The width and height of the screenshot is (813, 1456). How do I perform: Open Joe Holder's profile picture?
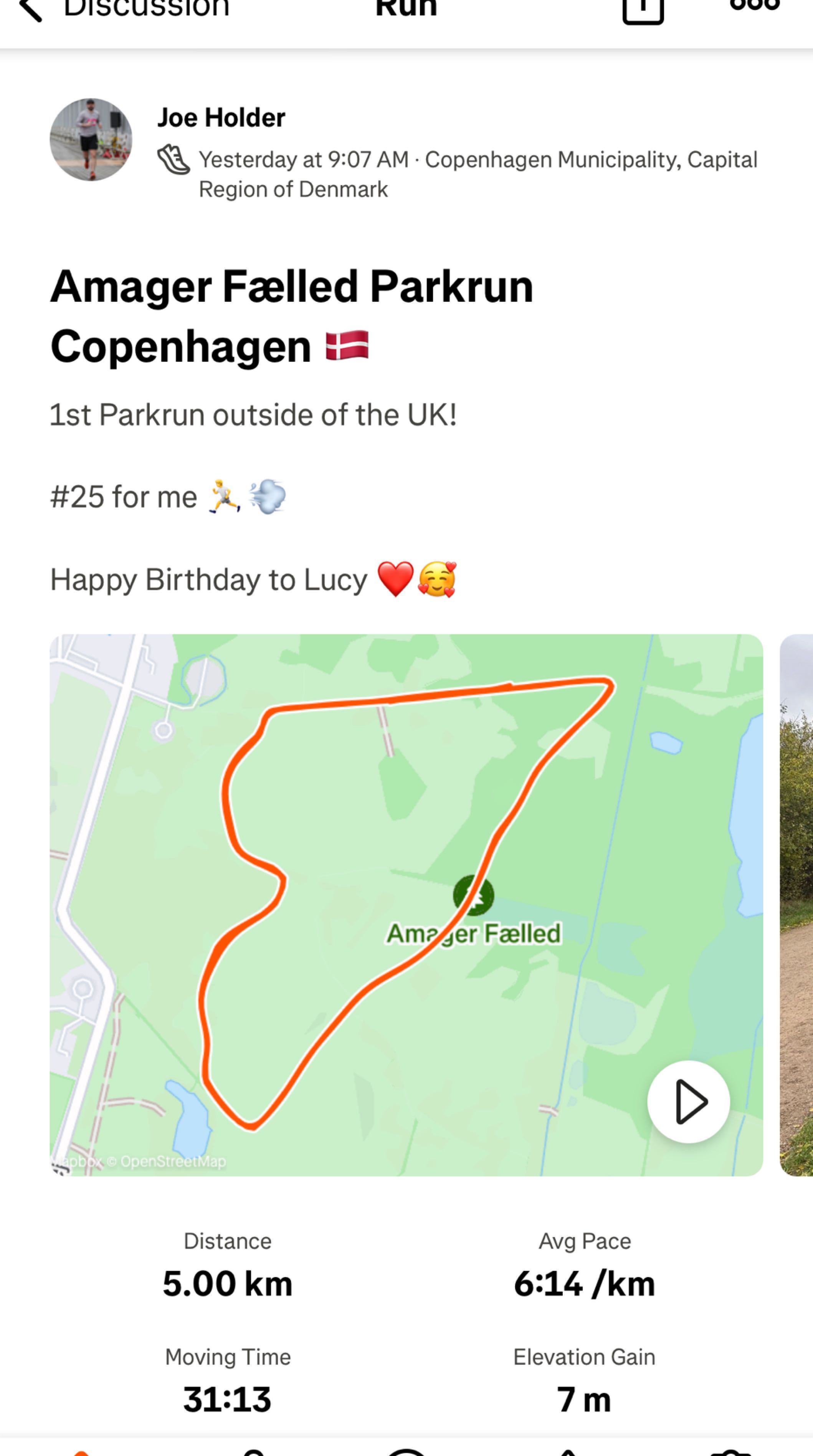point(91,140)
